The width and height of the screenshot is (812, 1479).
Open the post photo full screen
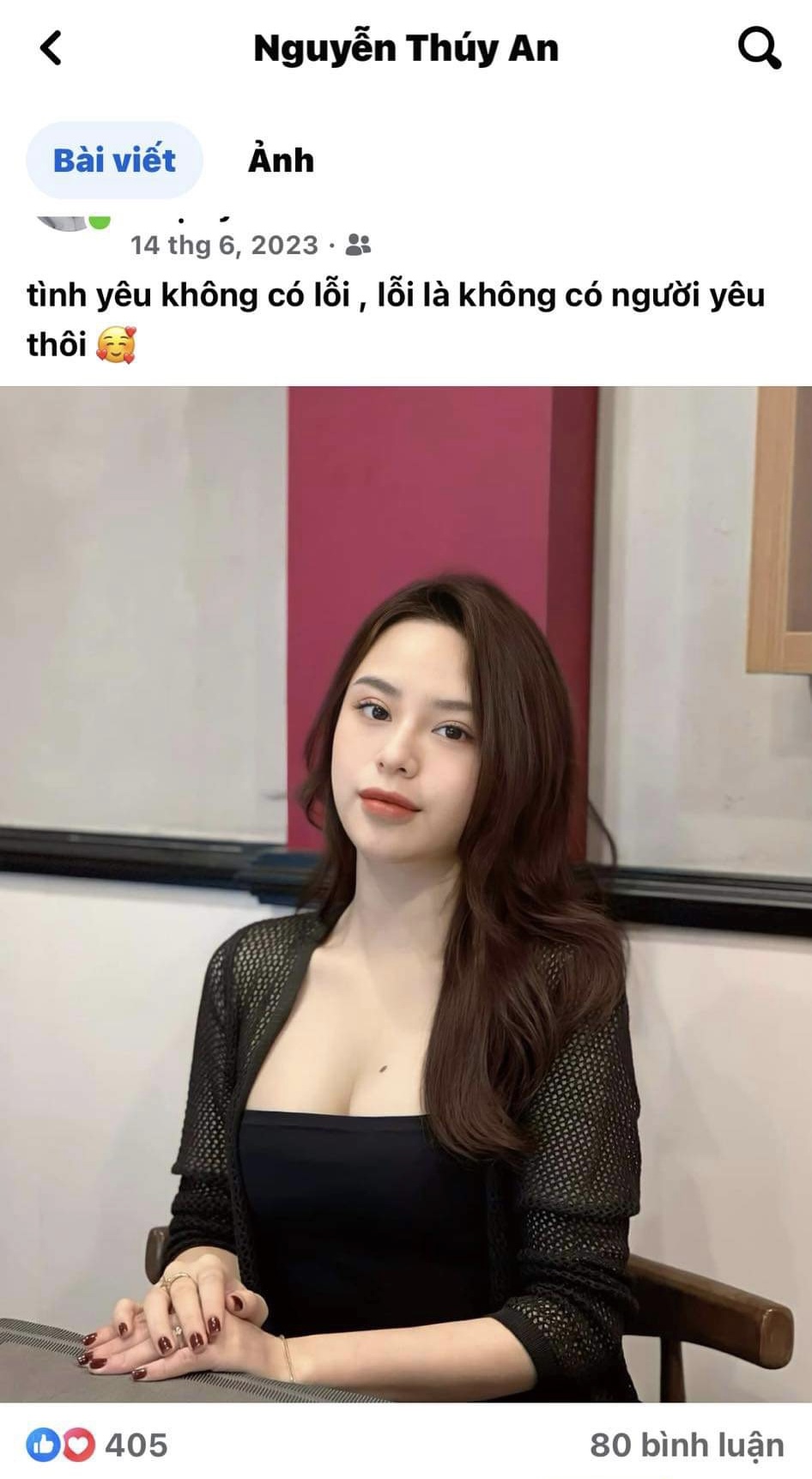click(406, 893)
